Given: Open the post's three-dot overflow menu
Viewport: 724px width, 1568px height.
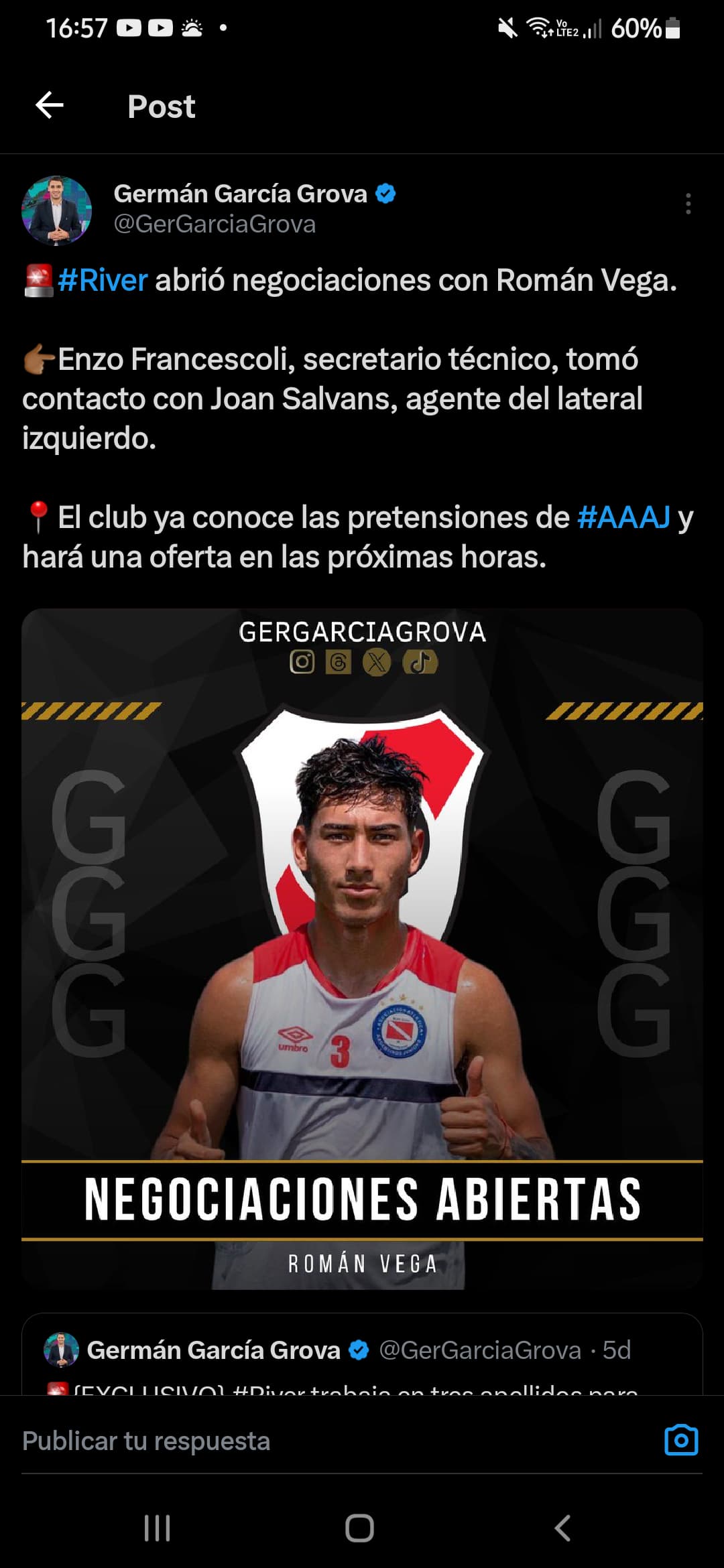Looking at the screenshot, I should click(x=688, y=204).
